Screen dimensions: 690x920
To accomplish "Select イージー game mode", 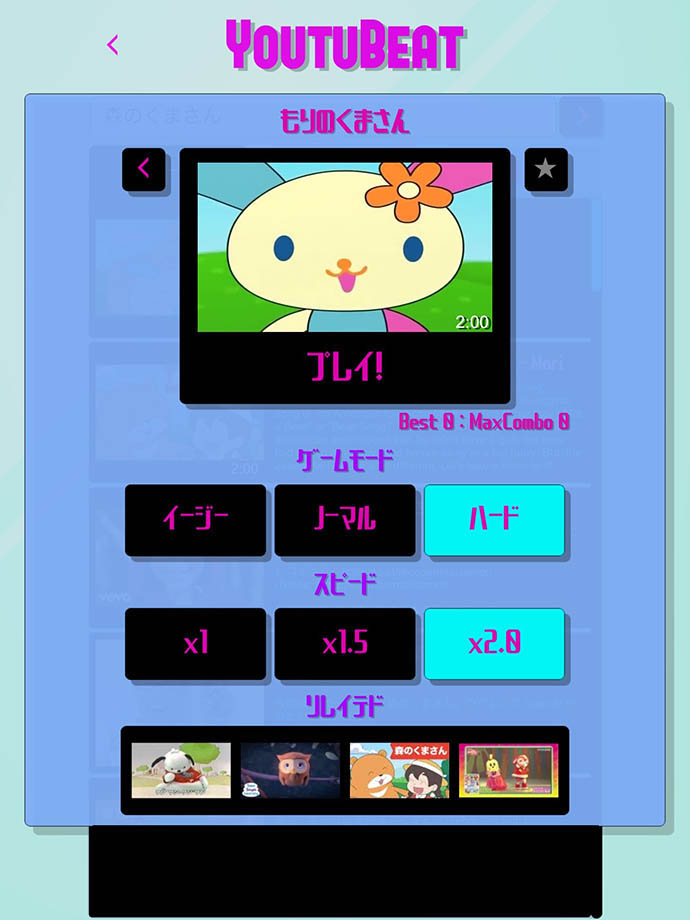I will 195,519.
